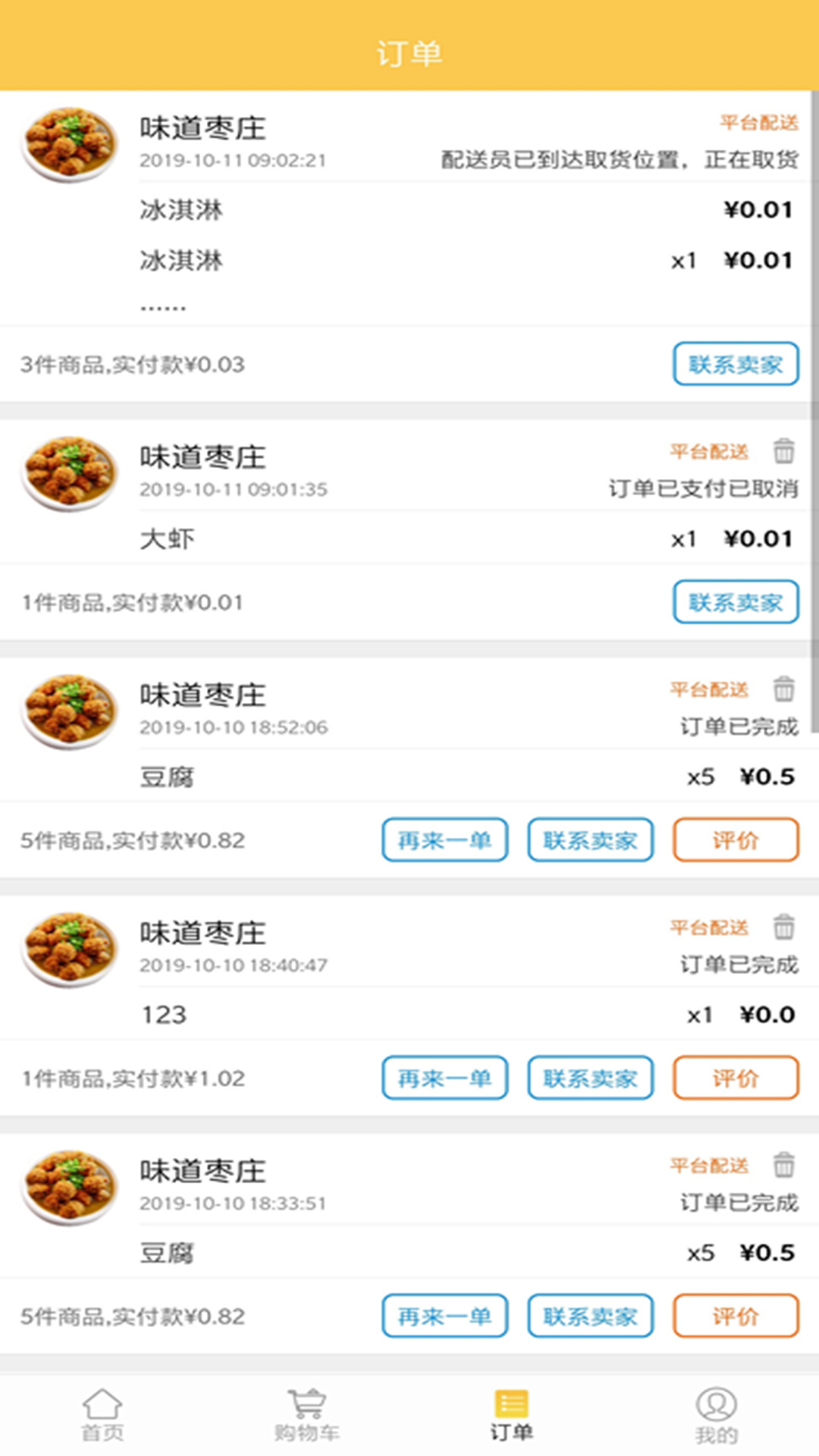Contact seller for the 大虾 order
Screen dimensions: 819x1456
coord(736,602)
